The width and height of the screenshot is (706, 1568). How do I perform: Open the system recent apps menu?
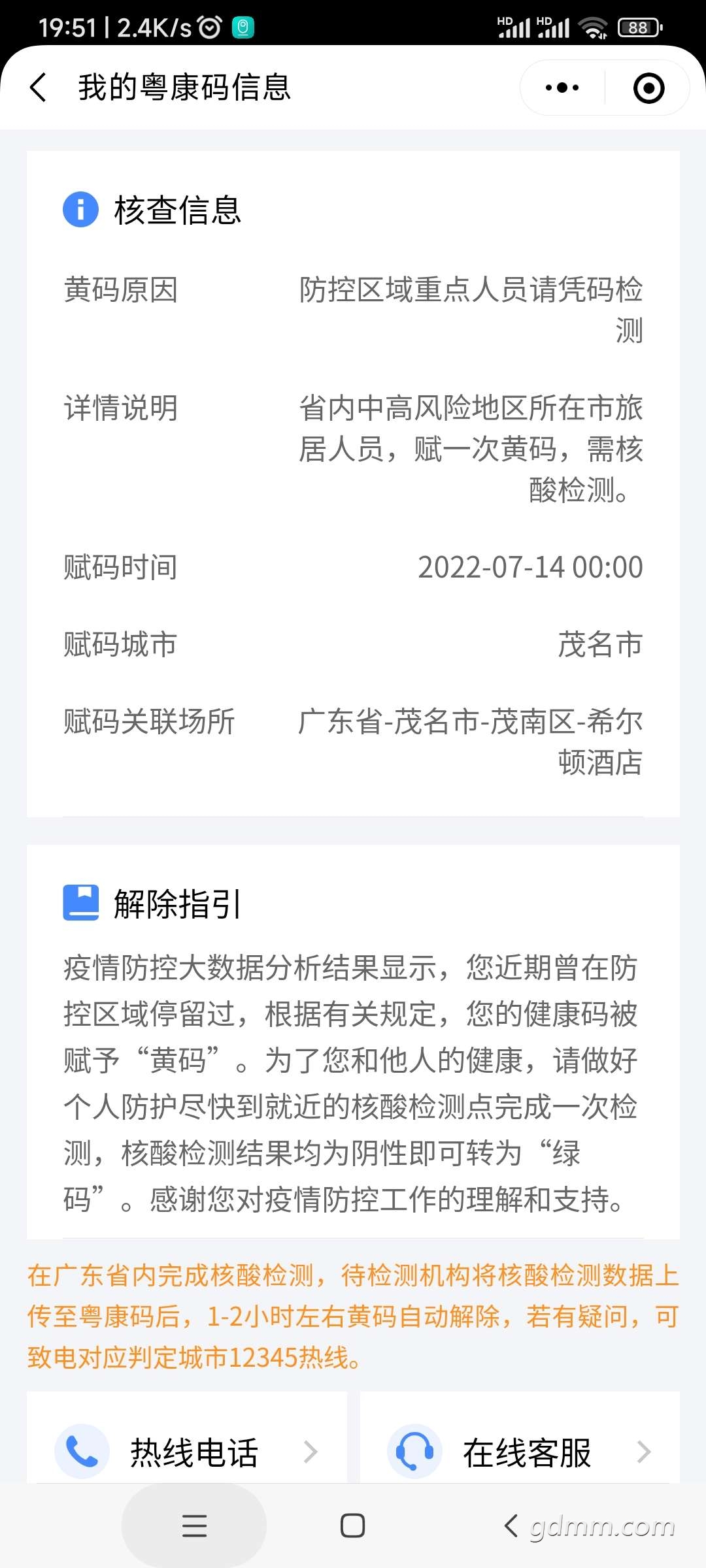click(x=194, y=1526)
